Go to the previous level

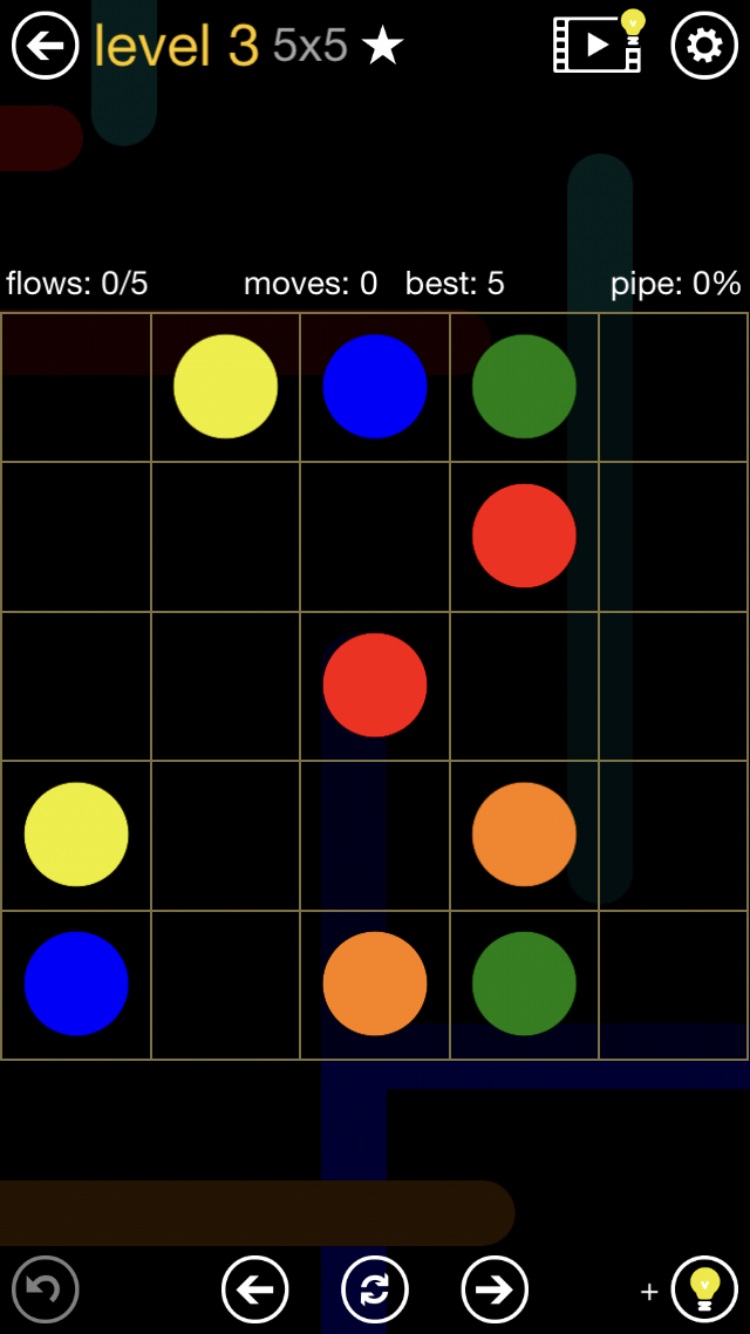pyautogui.click(x=255, y=1289)
